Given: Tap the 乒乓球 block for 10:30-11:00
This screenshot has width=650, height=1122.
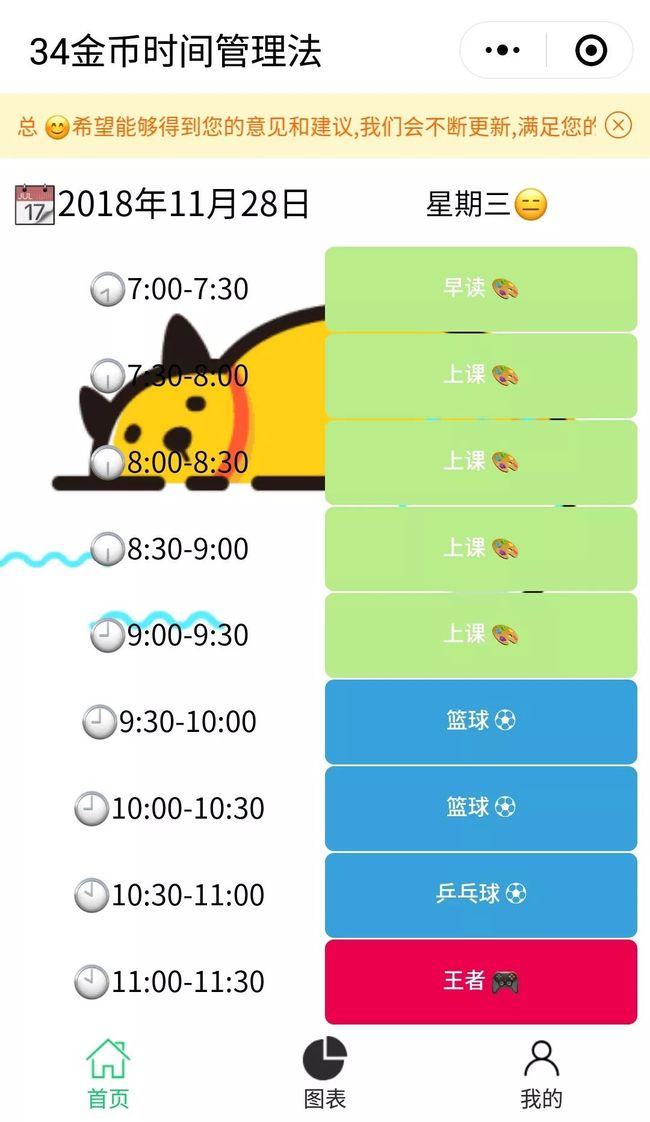Looking at the screenshot, I should (x=481, y=894).
